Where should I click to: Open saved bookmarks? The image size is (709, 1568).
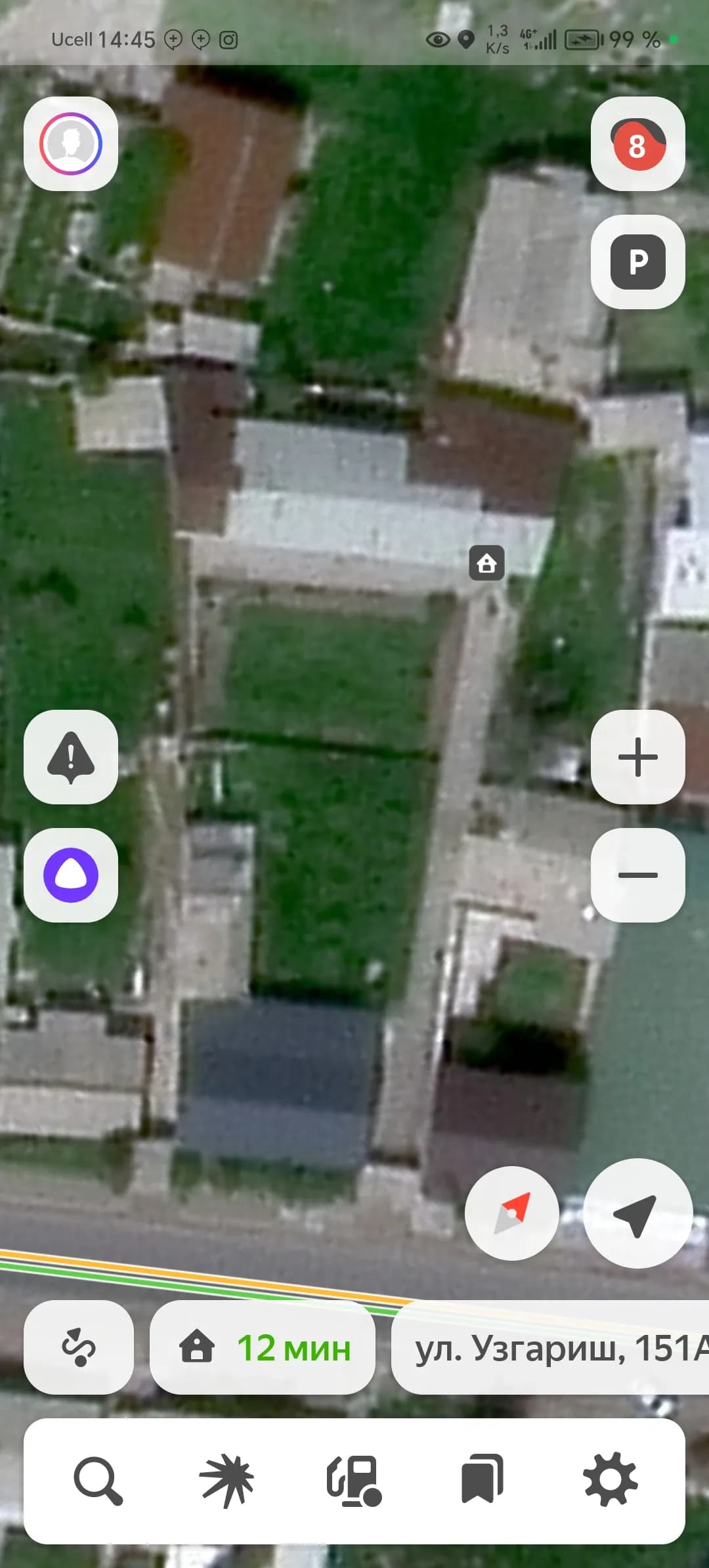coord(483,1481)
